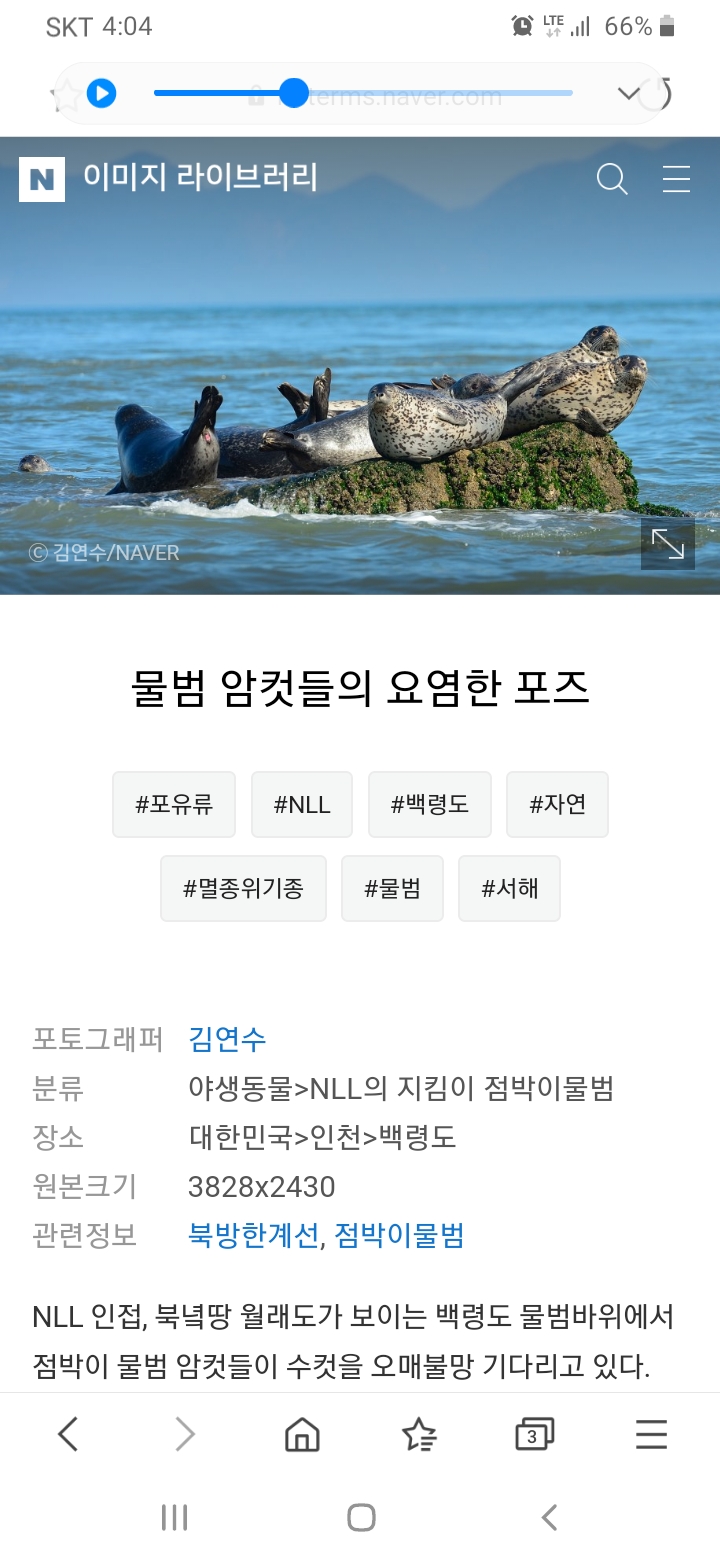The height and width of the screenshot is (1560, 720).
Task: Collapse the floating audio player chevron
Action: (628, 94)
